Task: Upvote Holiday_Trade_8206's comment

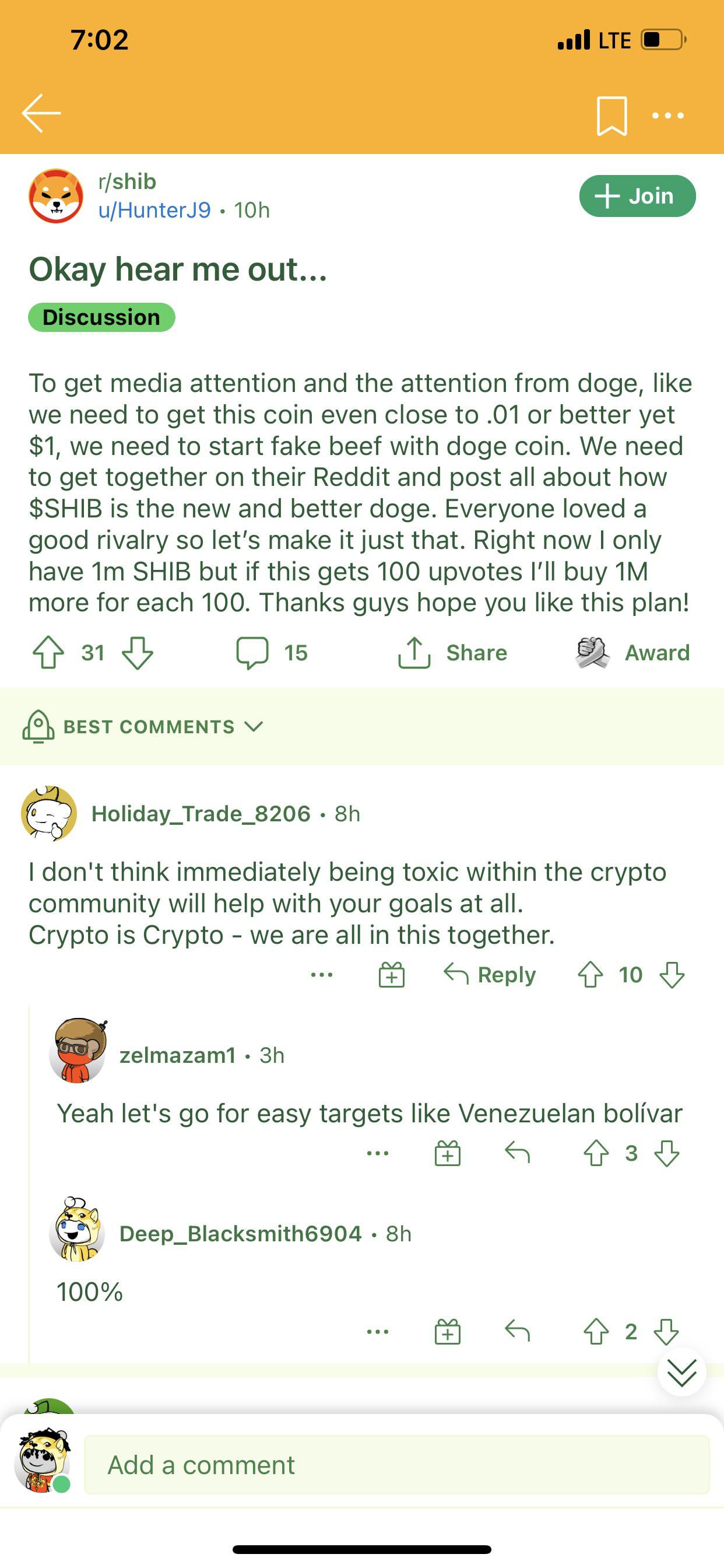Action: [590, 975]
